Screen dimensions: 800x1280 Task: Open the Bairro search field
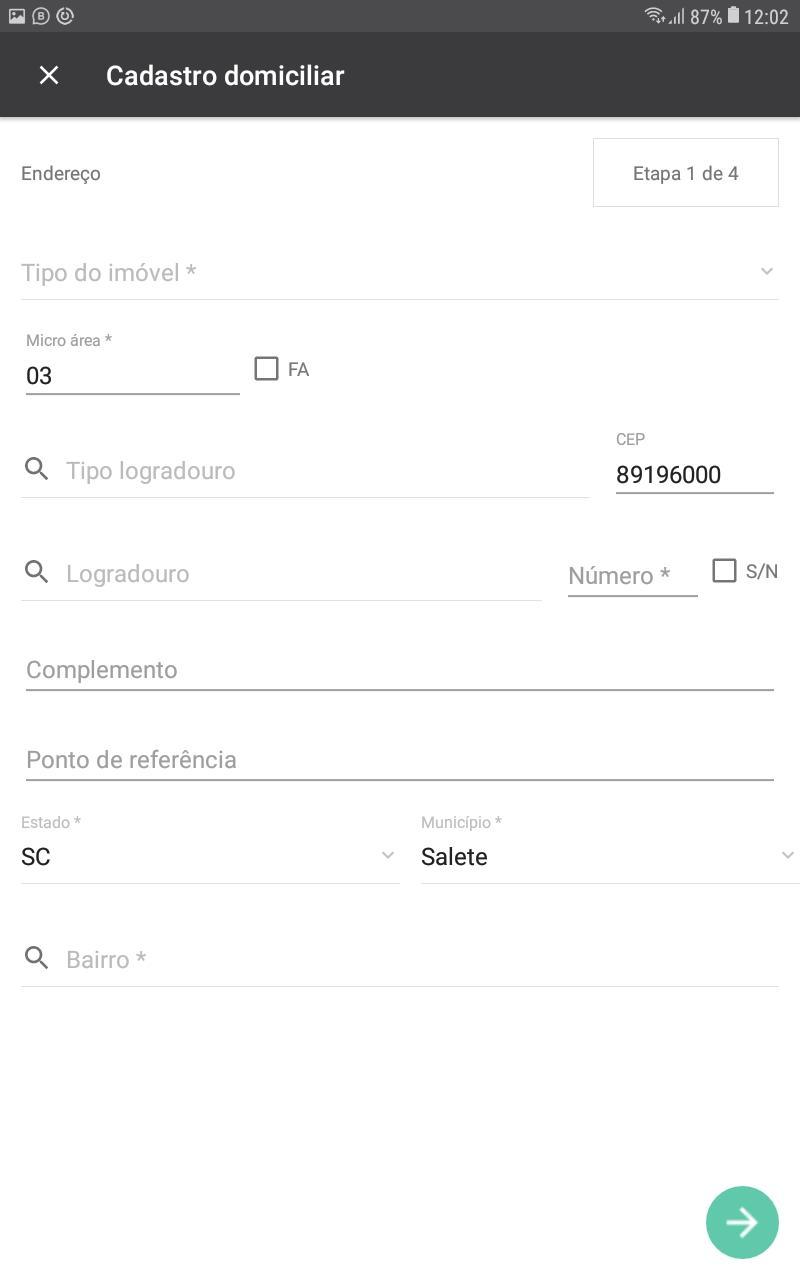[x=399, y=960]
